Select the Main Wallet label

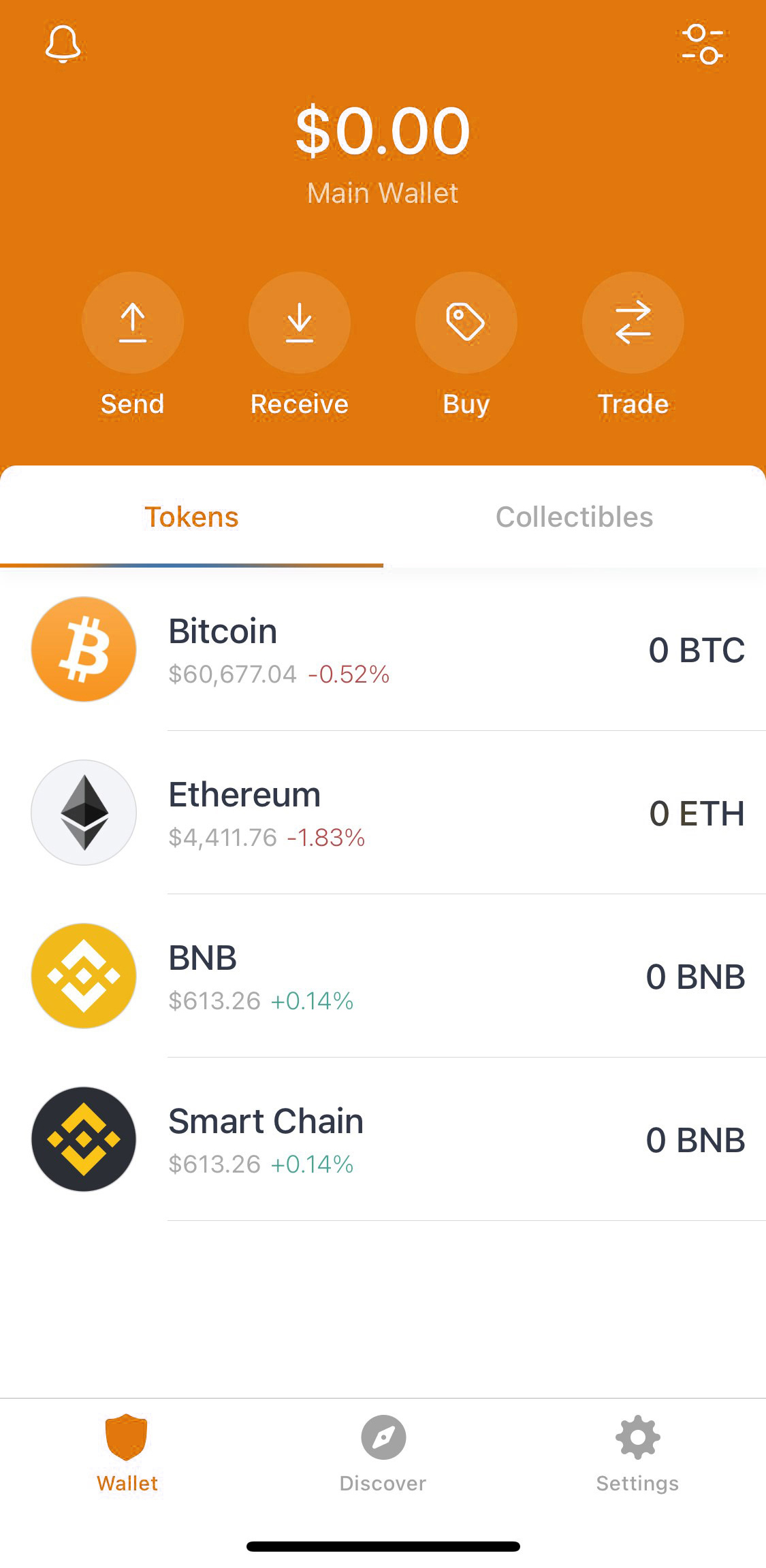pos(383,193)
